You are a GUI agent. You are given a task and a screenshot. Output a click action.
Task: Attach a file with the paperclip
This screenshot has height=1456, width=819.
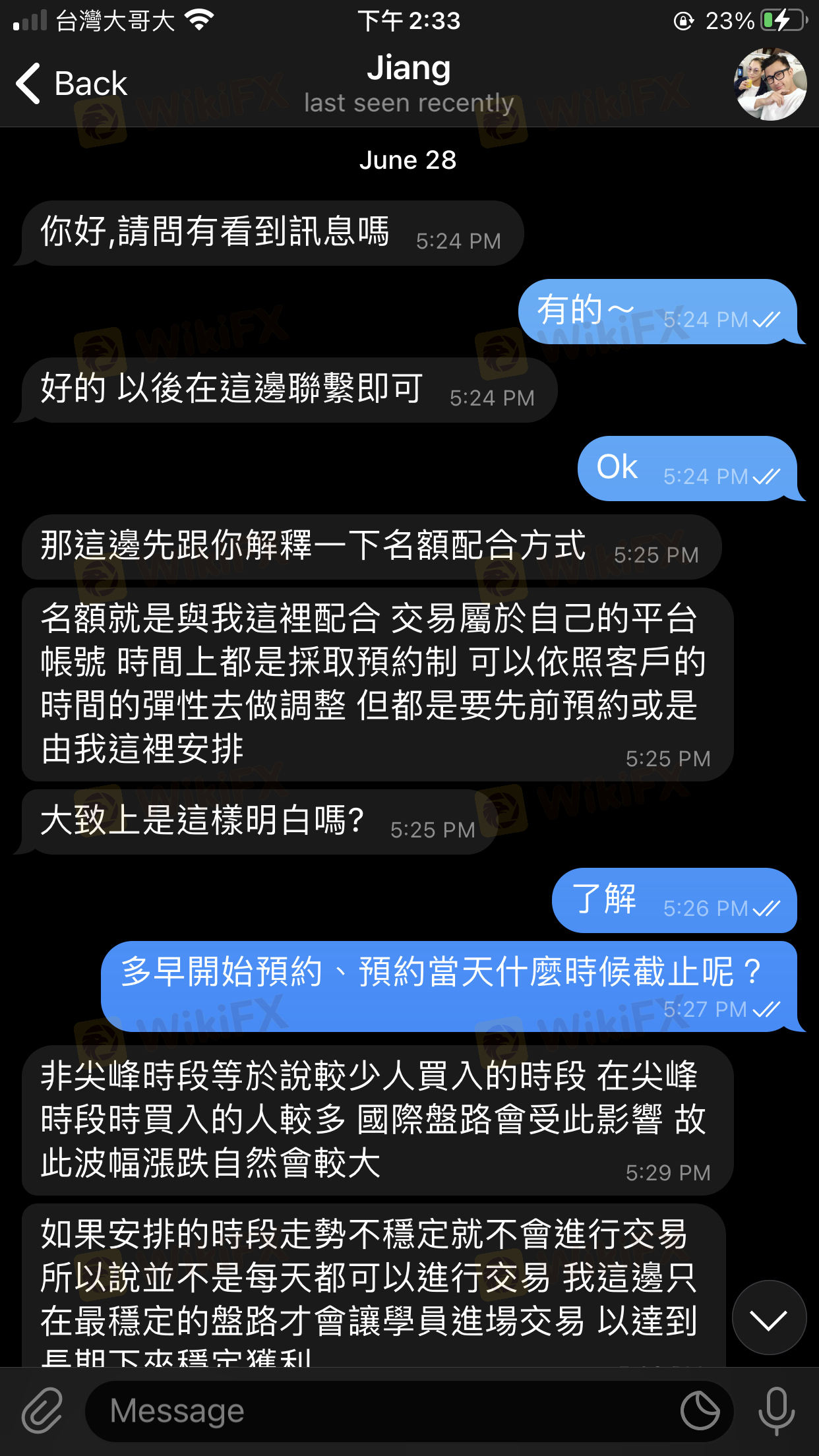pos(42,1410)
